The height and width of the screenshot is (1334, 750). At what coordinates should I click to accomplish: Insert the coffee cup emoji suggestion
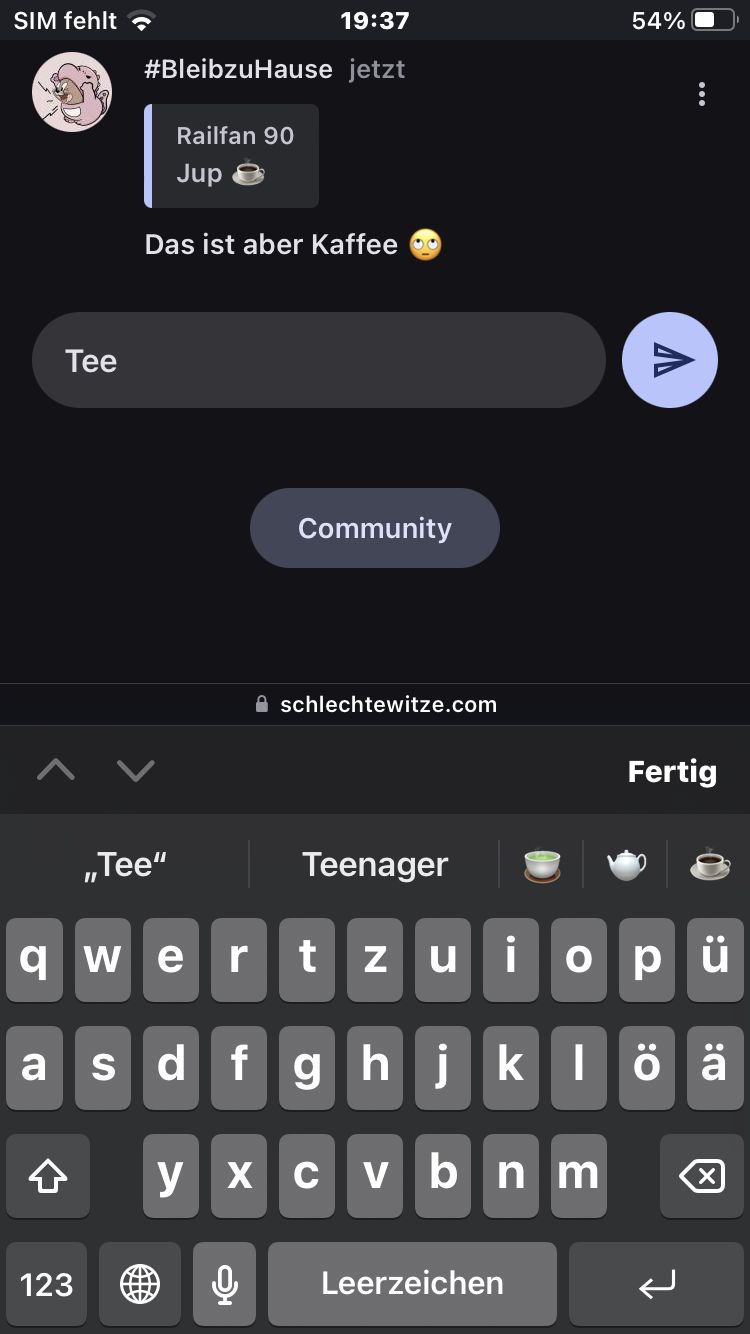[x=710, y=864]
